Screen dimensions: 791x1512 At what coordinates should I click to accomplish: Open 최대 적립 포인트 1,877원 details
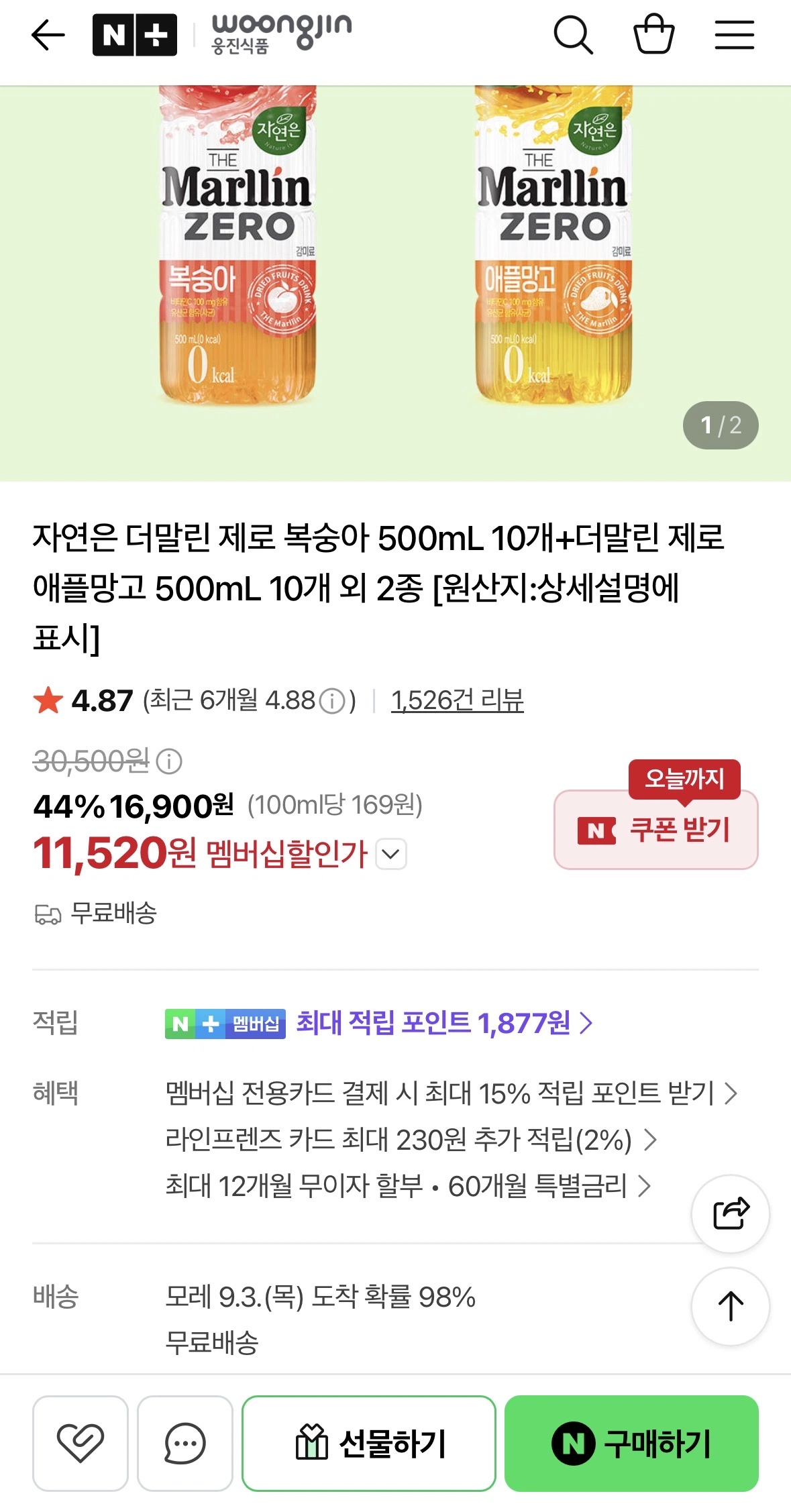(446, 1024)
